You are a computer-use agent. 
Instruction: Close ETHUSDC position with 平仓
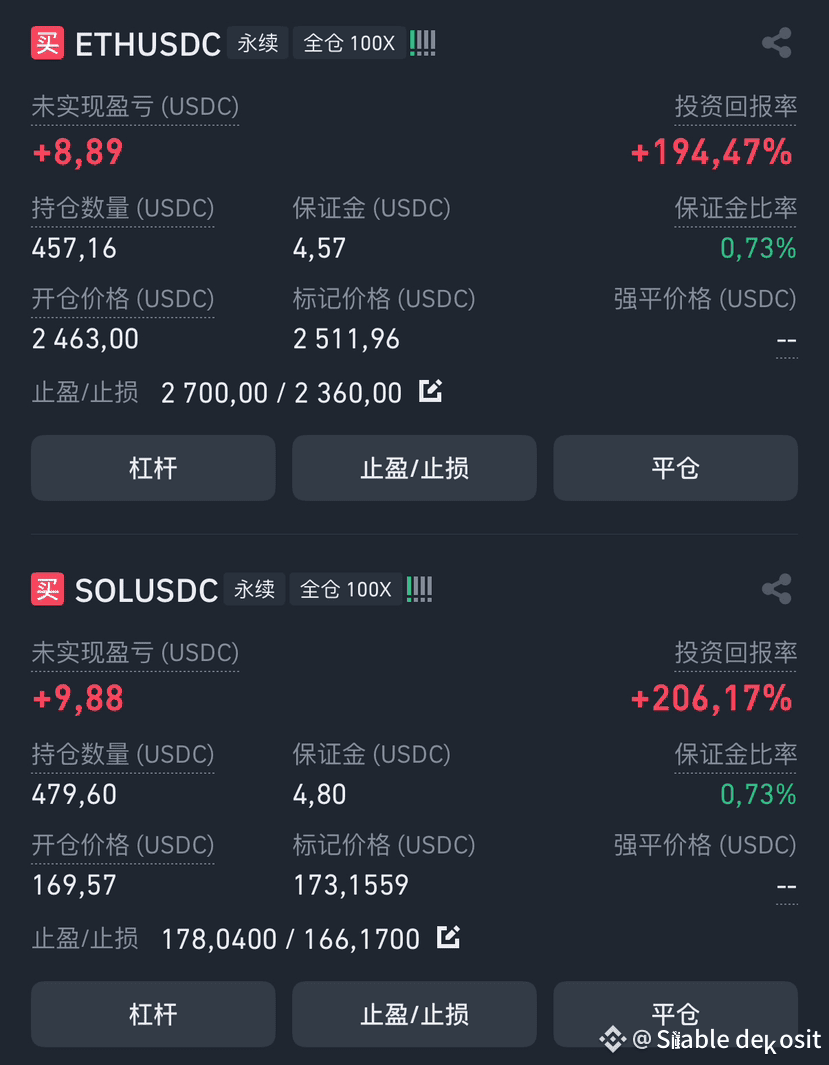point(675,468)
